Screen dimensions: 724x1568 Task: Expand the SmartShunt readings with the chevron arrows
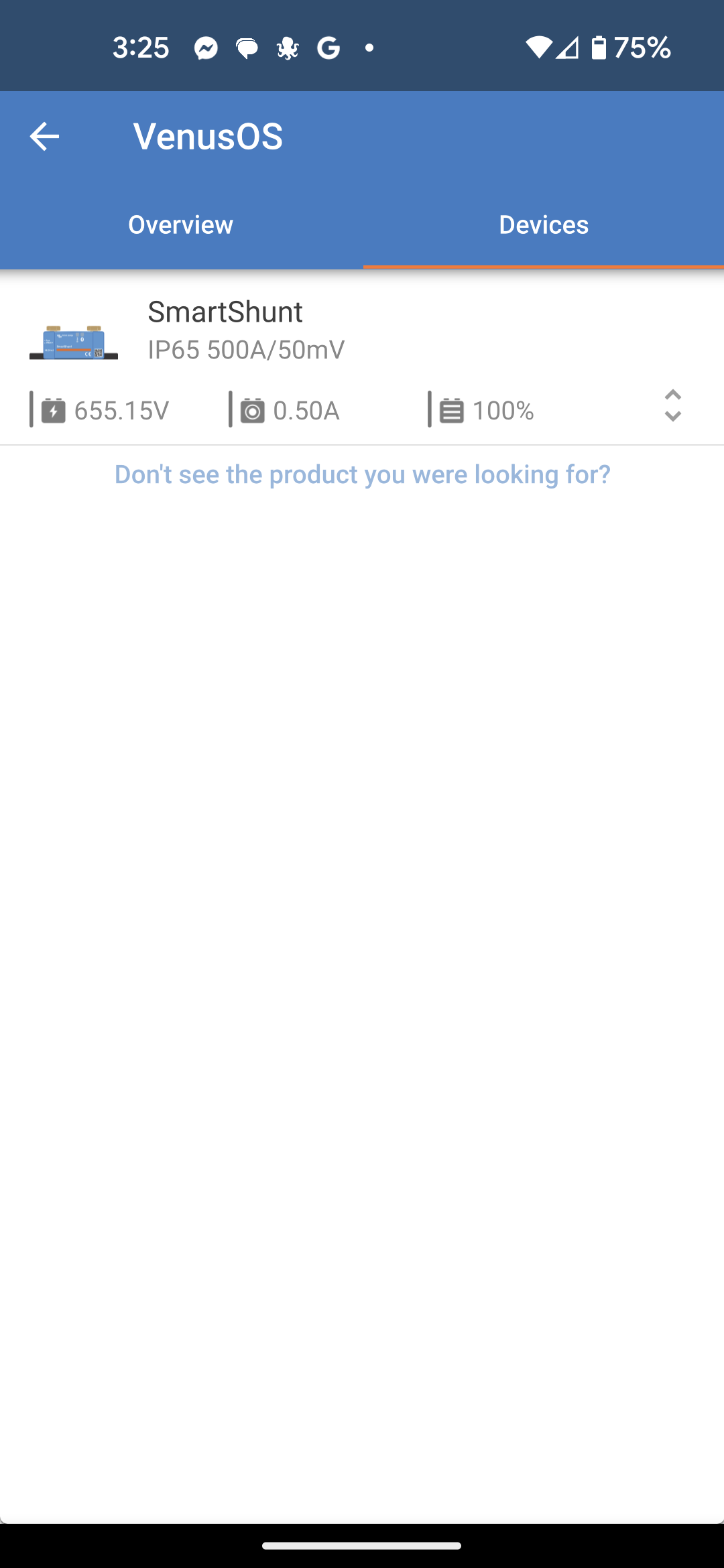tap(672, 405)
